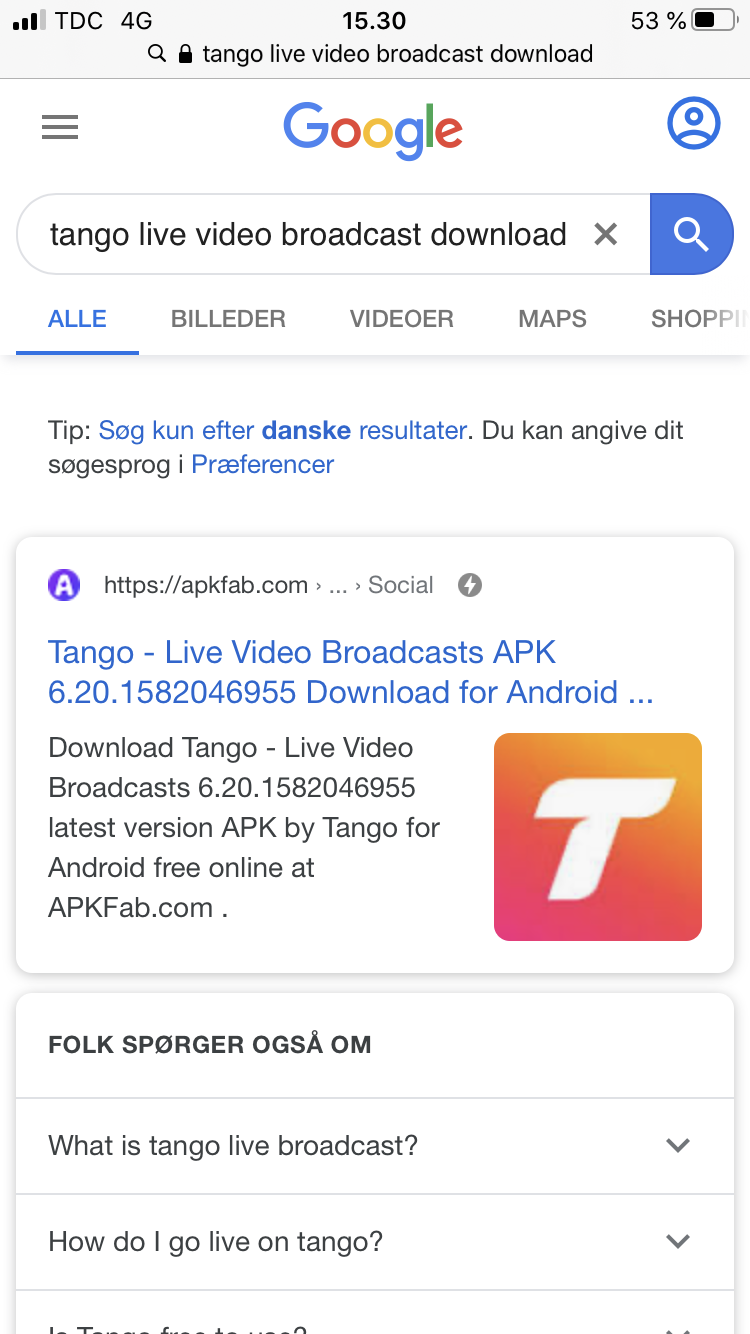Open the Tango APK result title
The image size is (750, 1334).
tap(350, 672)
